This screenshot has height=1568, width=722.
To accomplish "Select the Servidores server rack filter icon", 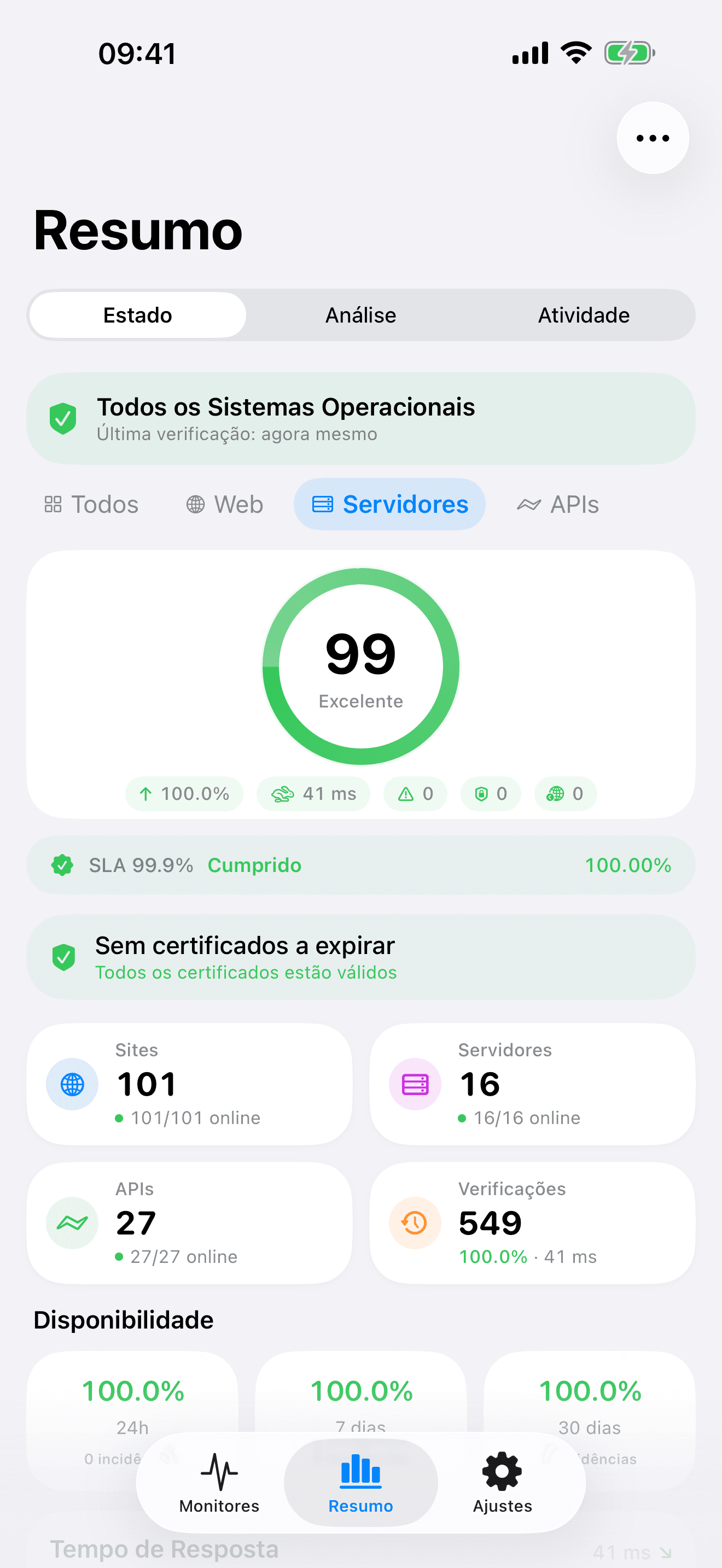I will pos(324,504).
